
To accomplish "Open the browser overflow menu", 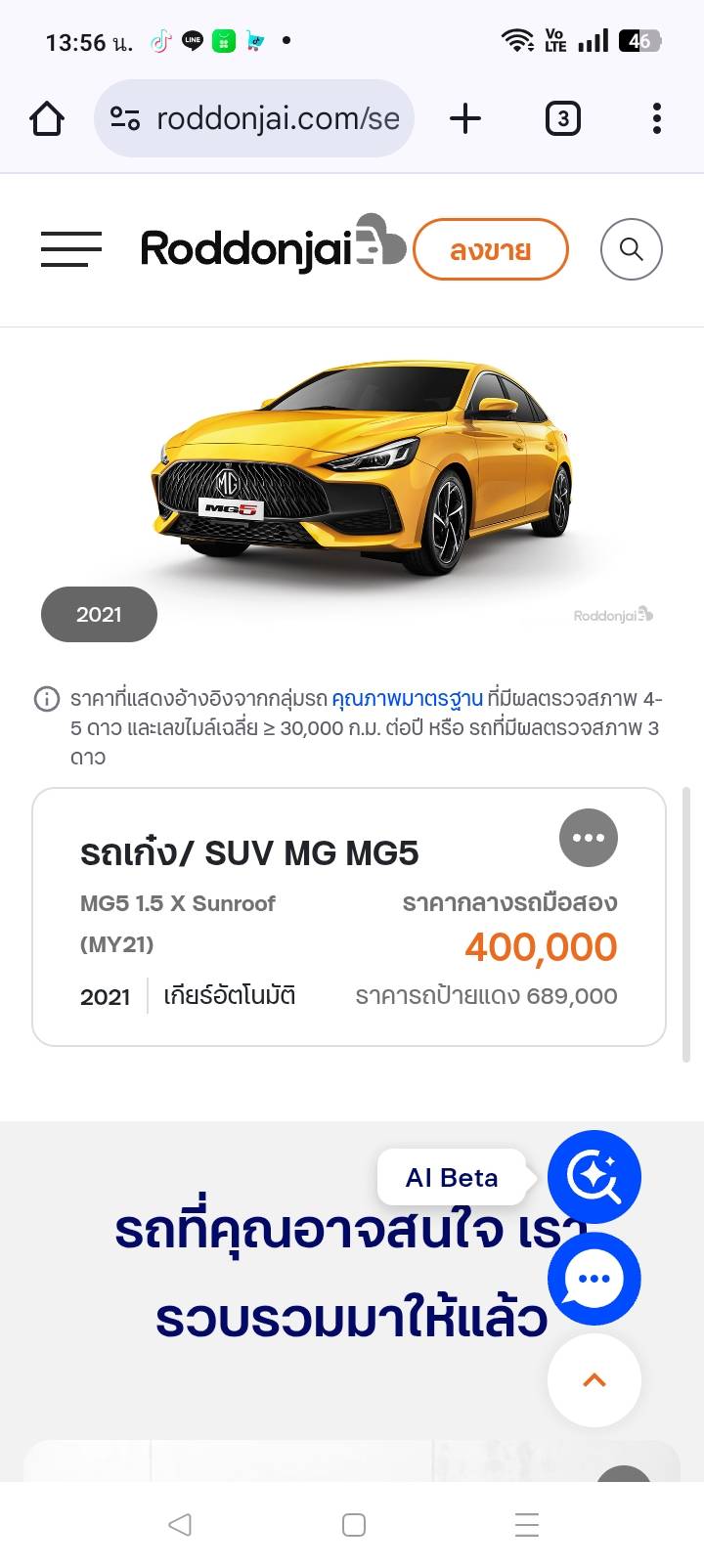I will [x=657, y=119].
